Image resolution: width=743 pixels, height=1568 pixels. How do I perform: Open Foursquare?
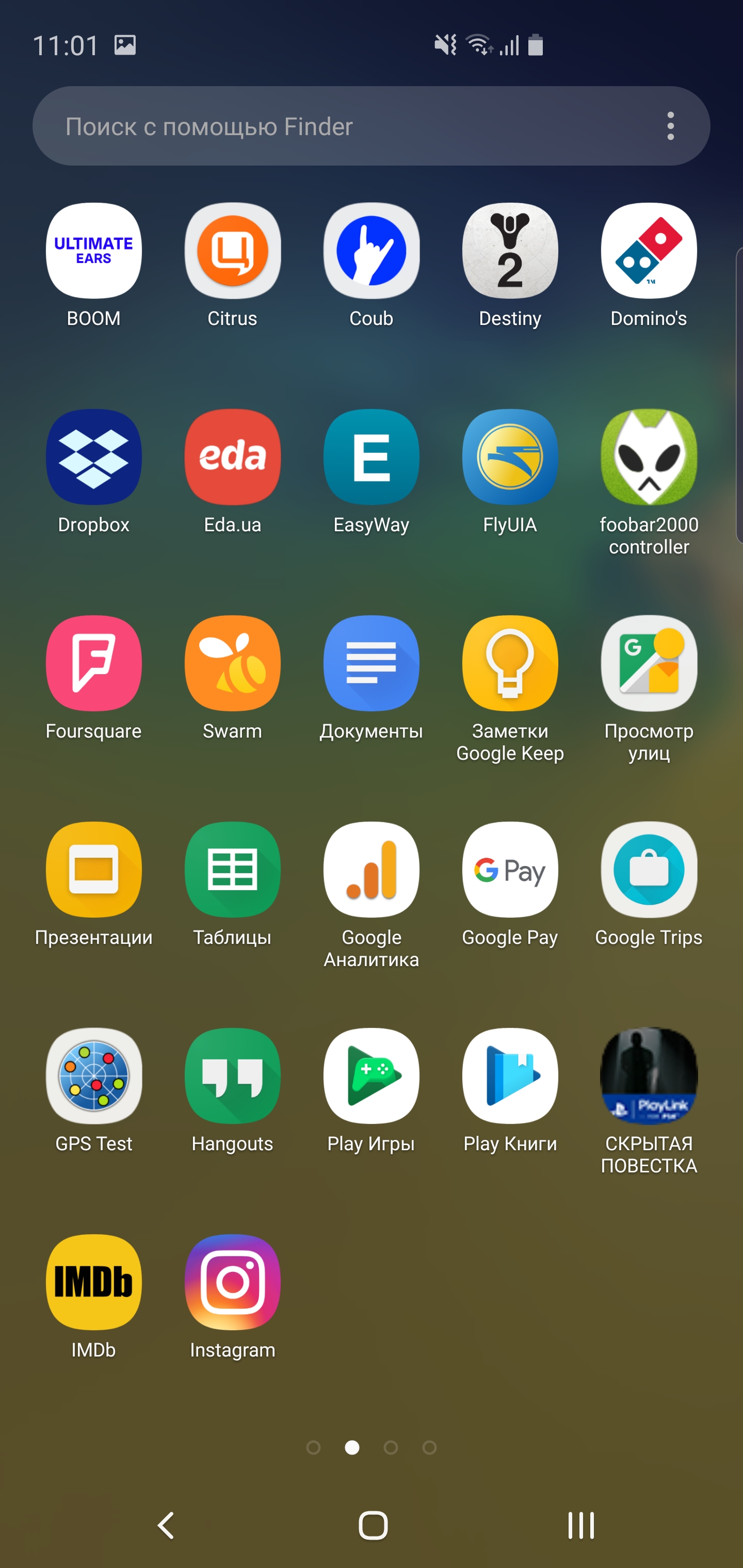click(94, 663)
